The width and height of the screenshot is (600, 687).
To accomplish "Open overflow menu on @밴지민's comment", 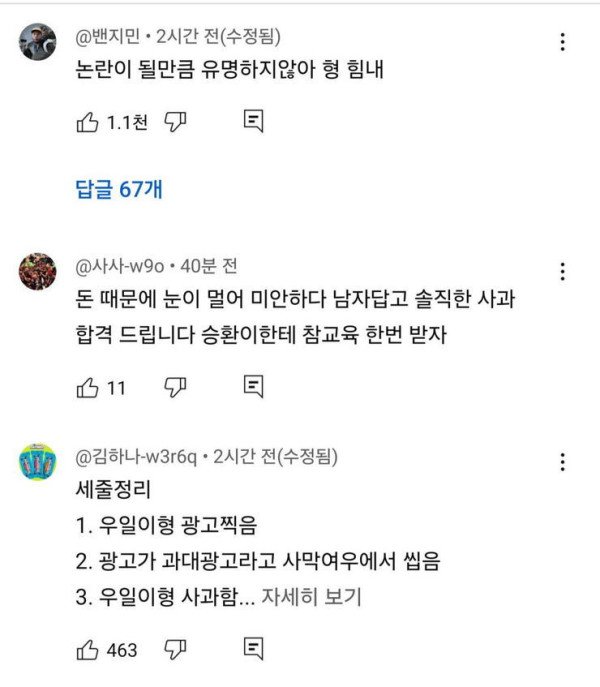I will [563, 42].
